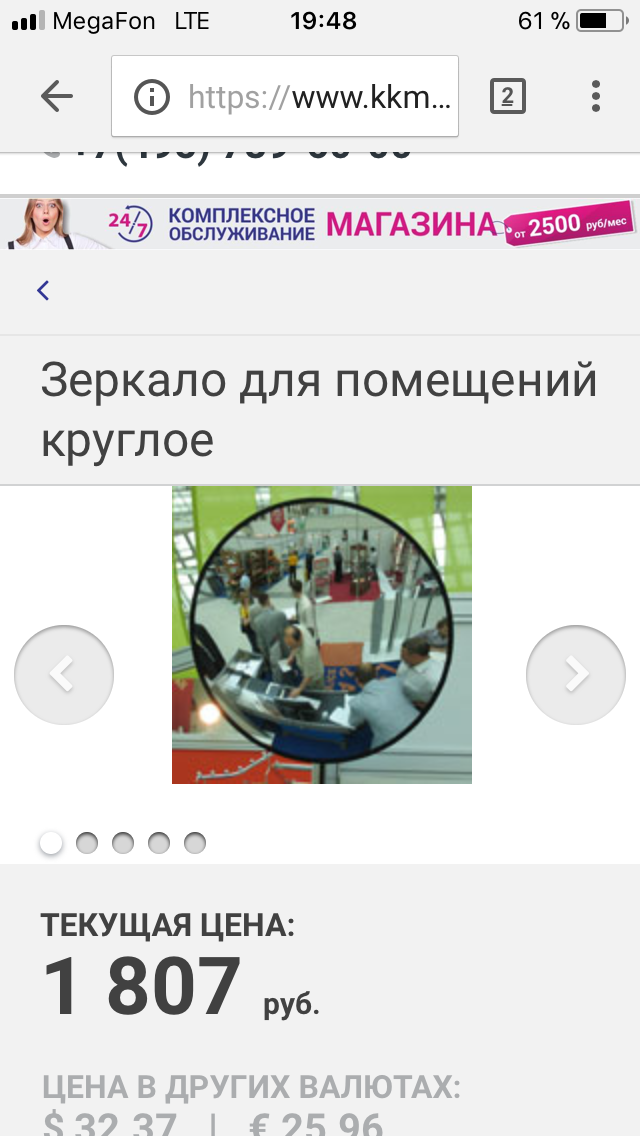The width and height of the screenshot is (640, 1136).
Task: Open the URL address bar
Action: tap(320, 96)
